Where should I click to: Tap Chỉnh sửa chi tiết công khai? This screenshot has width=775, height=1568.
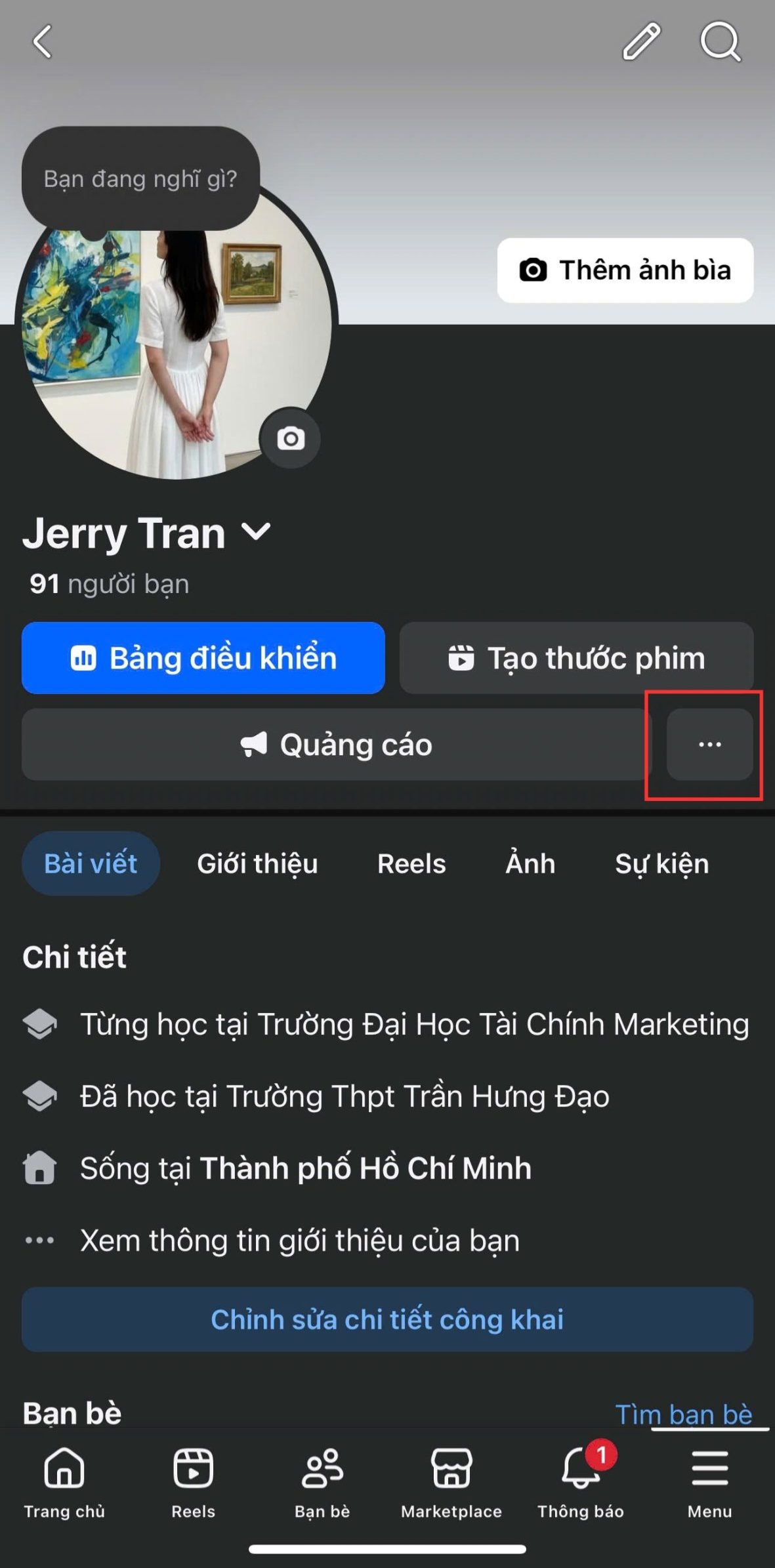click(387, 1319)
